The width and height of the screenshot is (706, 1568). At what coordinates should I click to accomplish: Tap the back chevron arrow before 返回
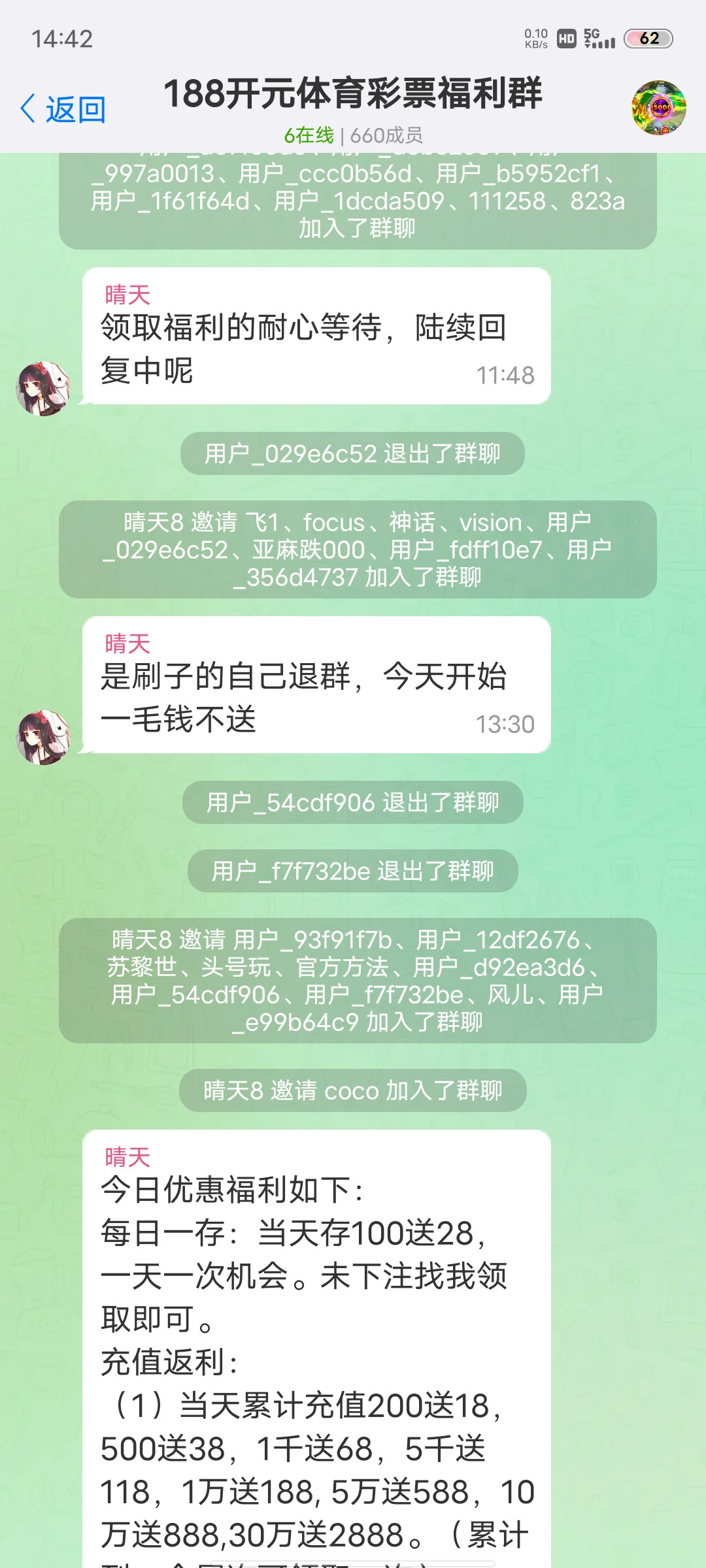pyautogui.click(x=27, y=106)
